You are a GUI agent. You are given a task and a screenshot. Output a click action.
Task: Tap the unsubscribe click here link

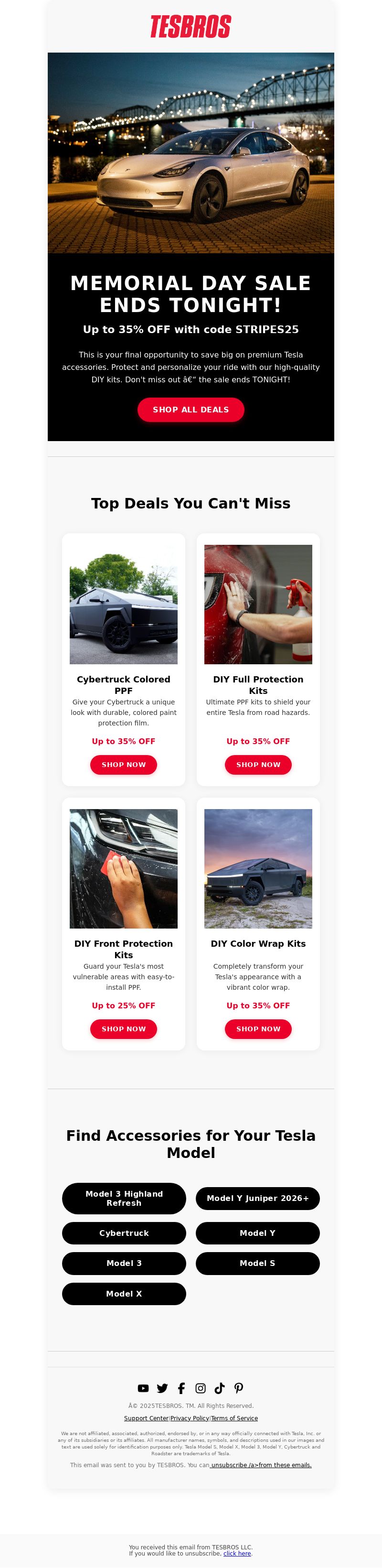click(237, 1553)
